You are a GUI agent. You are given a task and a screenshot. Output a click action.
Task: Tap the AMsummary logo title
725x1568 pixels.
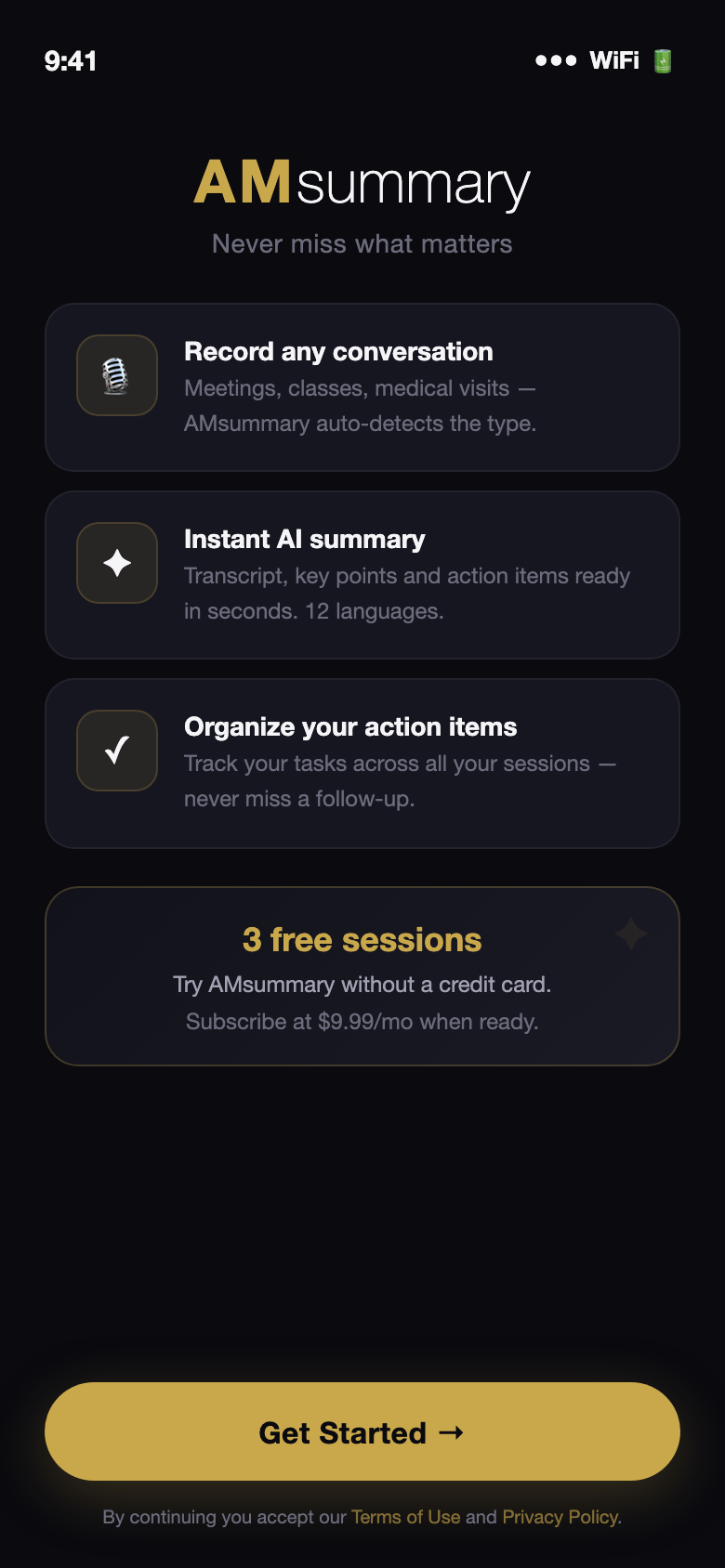pyautogui.click(x=362, y=185)
